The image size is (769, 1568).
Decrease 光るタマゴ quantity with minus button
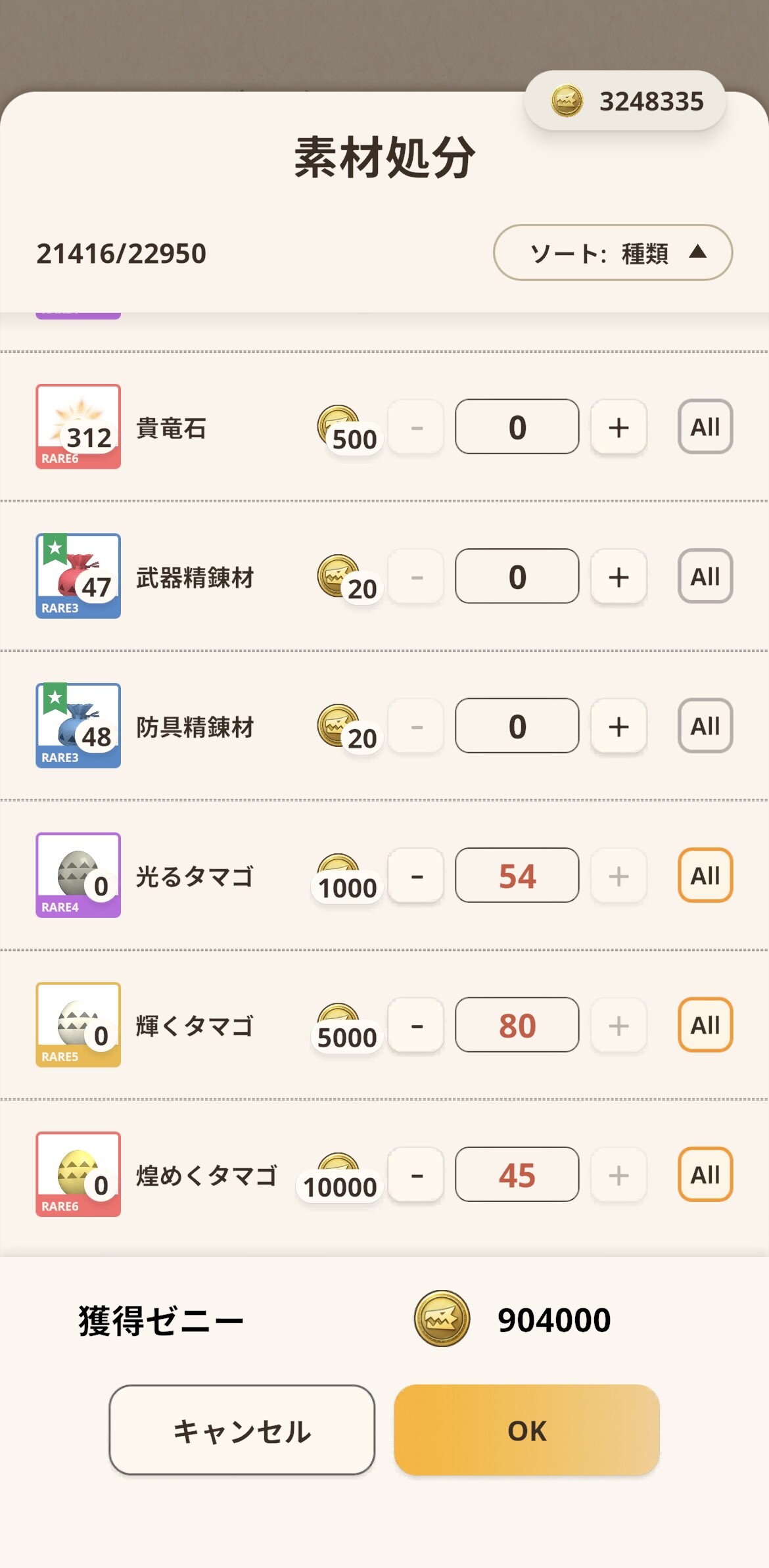(417, 876)
